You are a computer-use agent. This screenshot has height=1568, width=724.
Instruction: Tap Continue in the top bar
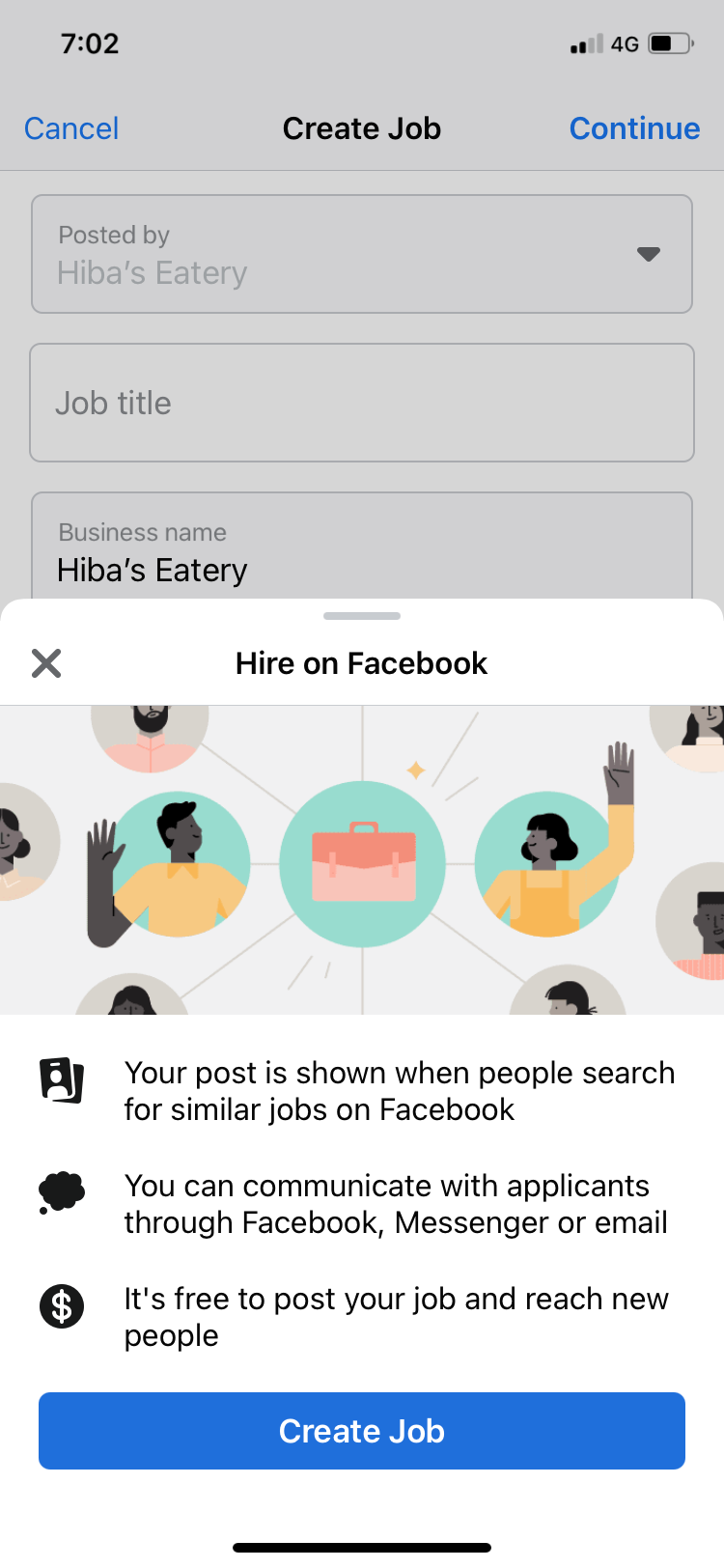pyautogui.click(x=633, y=128)
